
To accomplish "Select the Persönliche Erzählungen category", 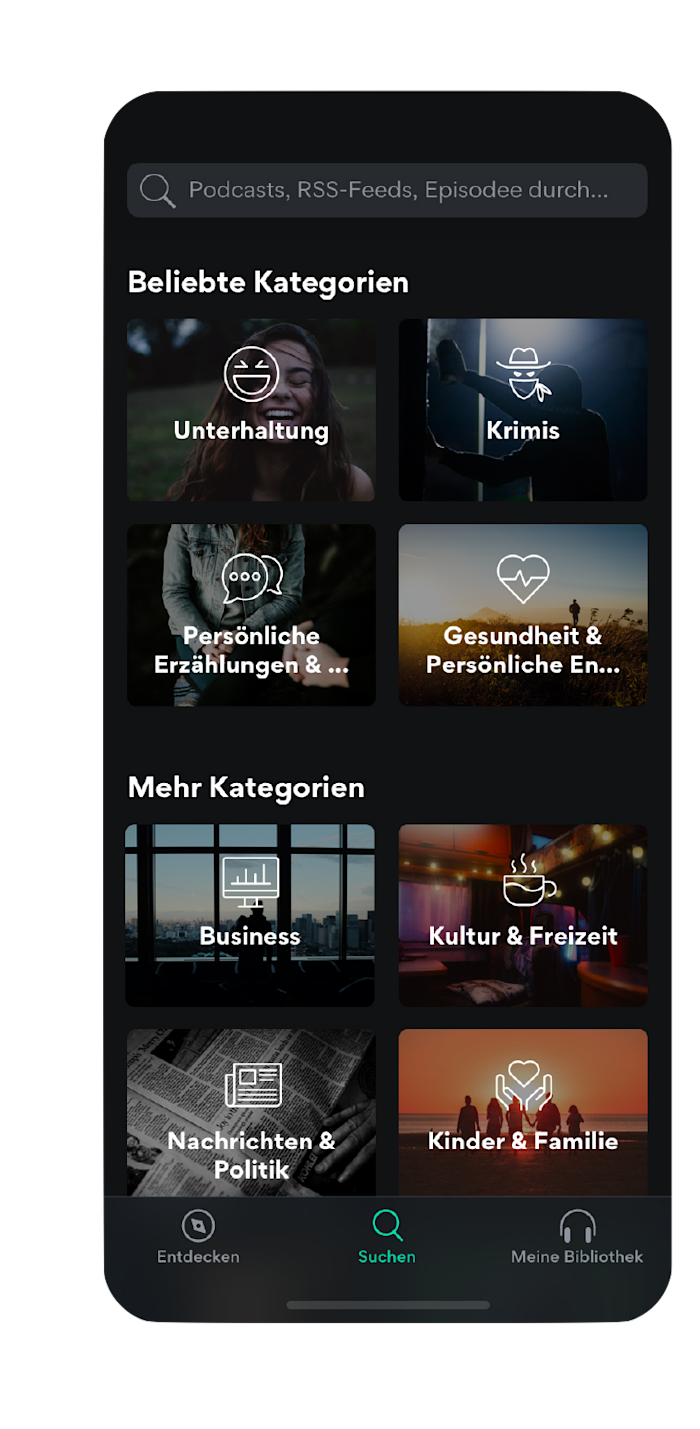I will point(251,615).
